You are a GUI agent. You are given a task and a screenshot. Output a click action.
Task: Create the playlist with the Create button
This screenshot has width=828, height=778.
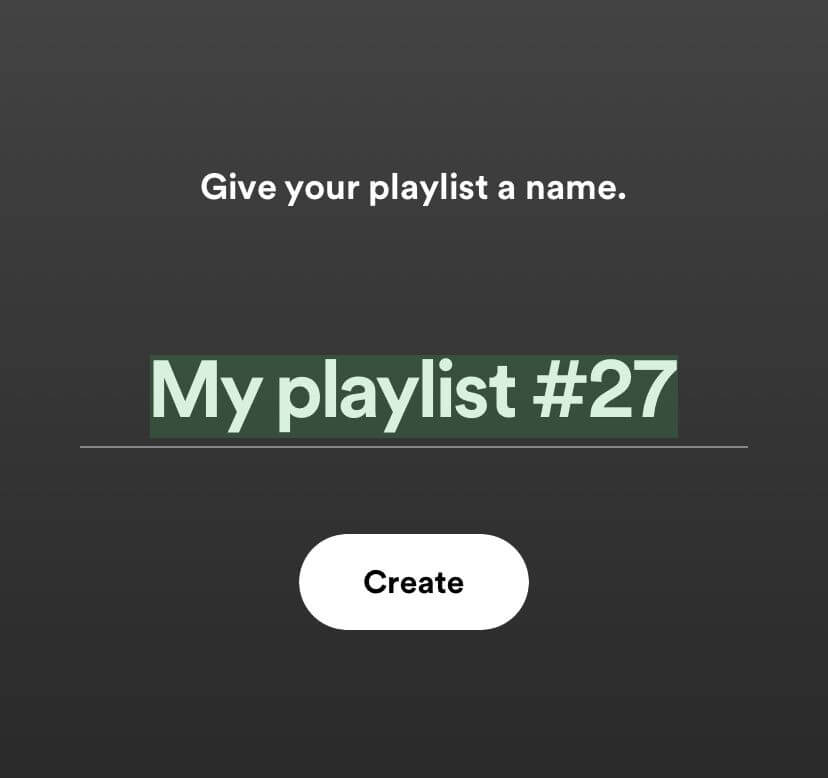click(x=413, y=582)
